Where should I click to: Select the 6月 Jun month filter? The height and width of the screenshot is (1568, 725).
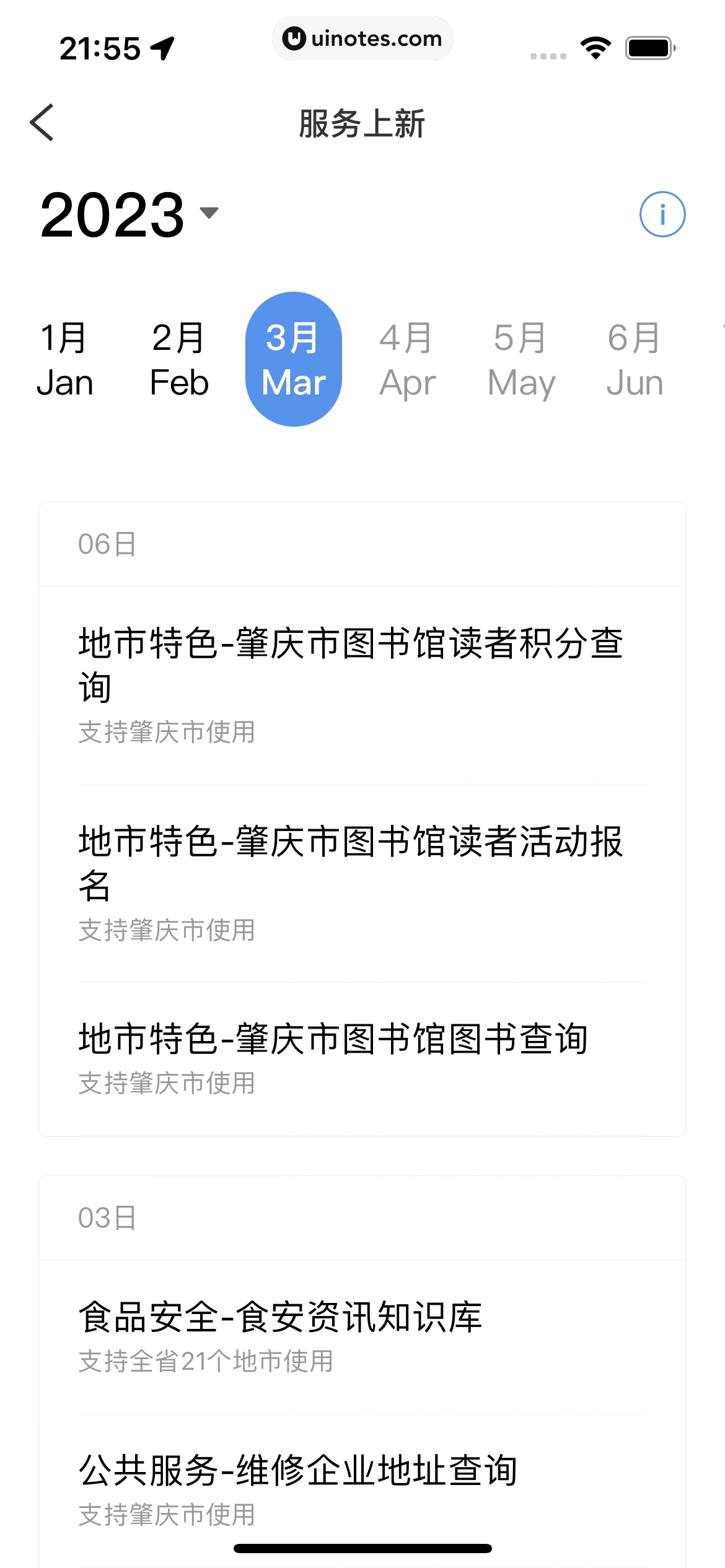[x=633, y=359]
